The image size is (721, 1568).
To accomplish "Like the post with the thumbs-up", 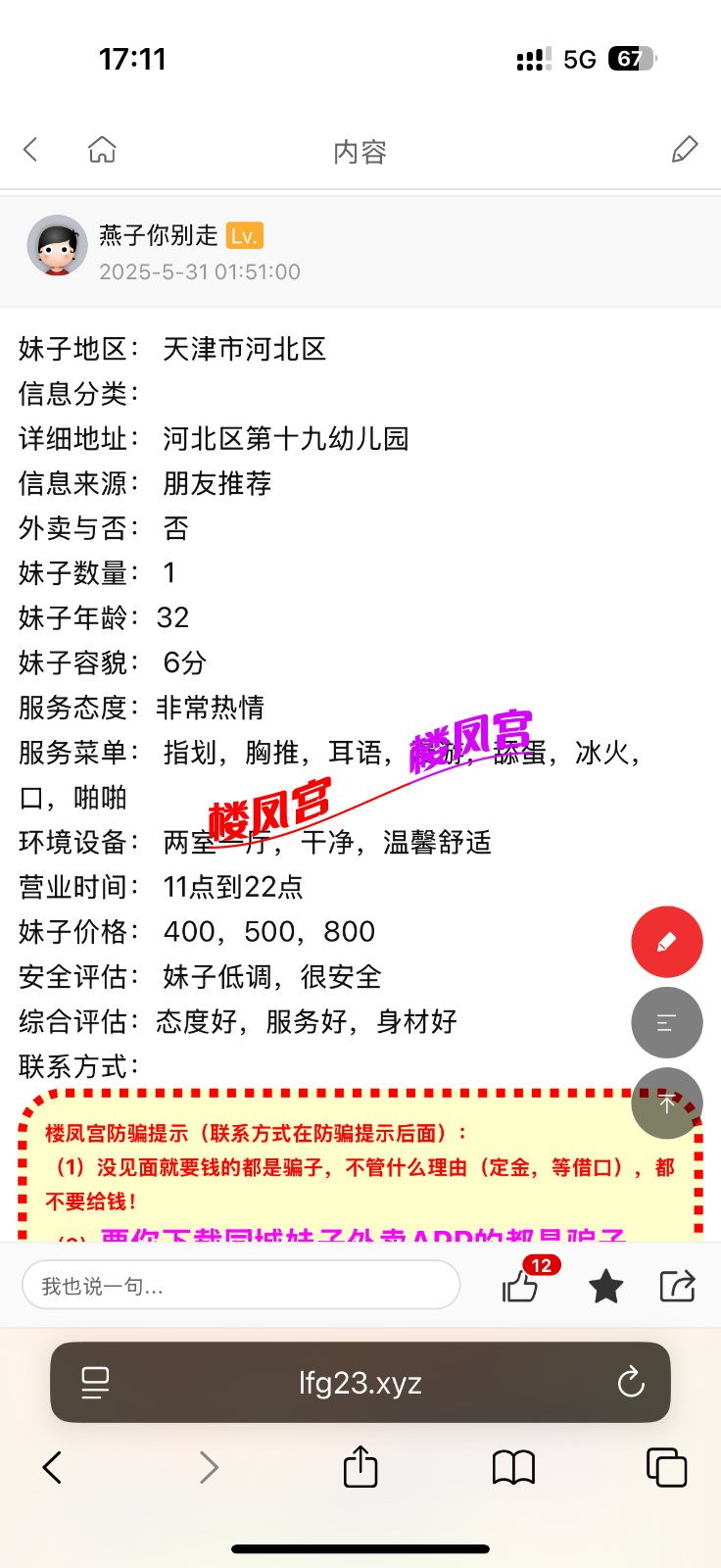I will pos(520,1287).
